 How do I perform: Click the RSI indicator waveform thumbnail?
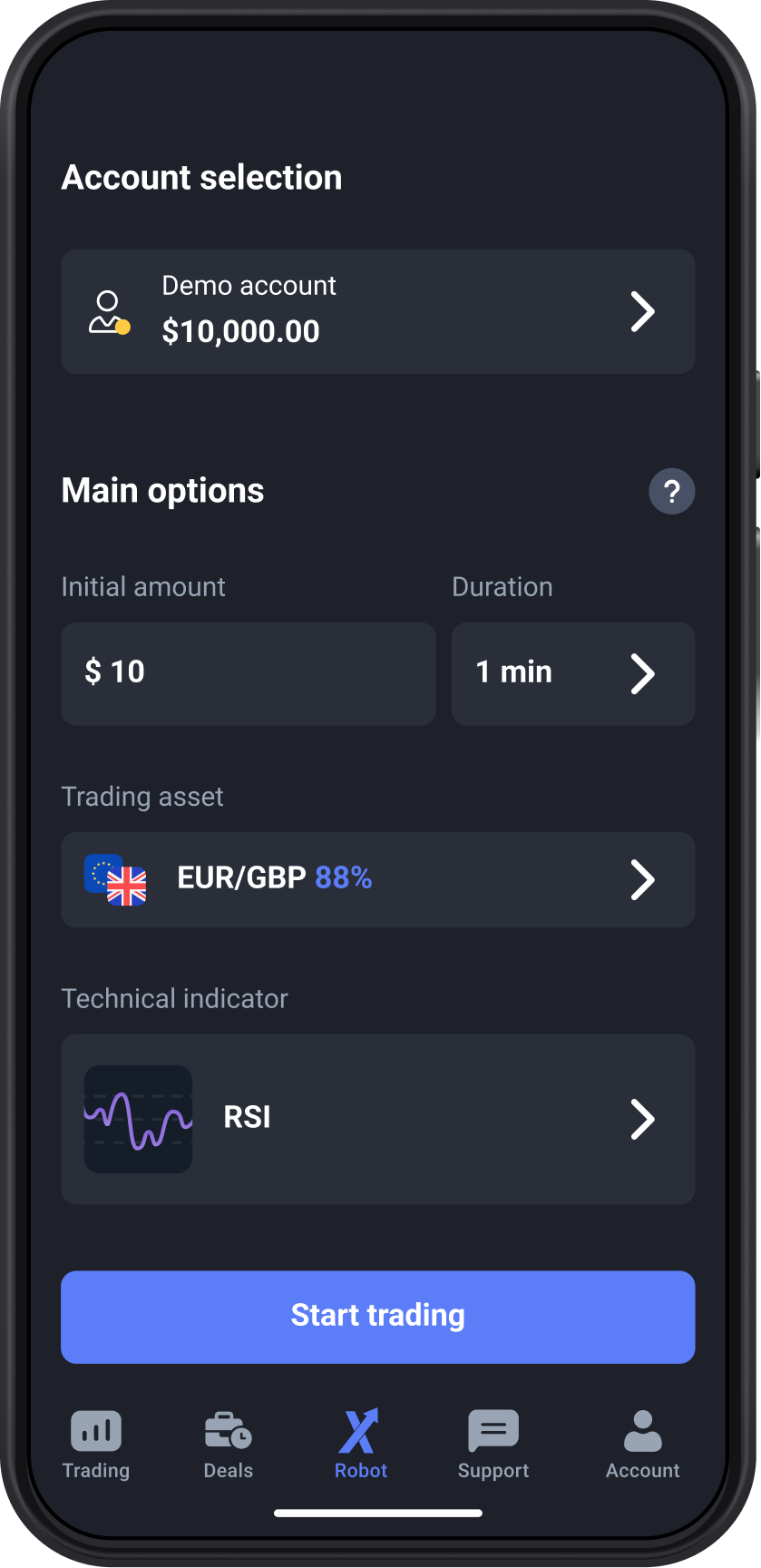click(x=138, y=1119)
